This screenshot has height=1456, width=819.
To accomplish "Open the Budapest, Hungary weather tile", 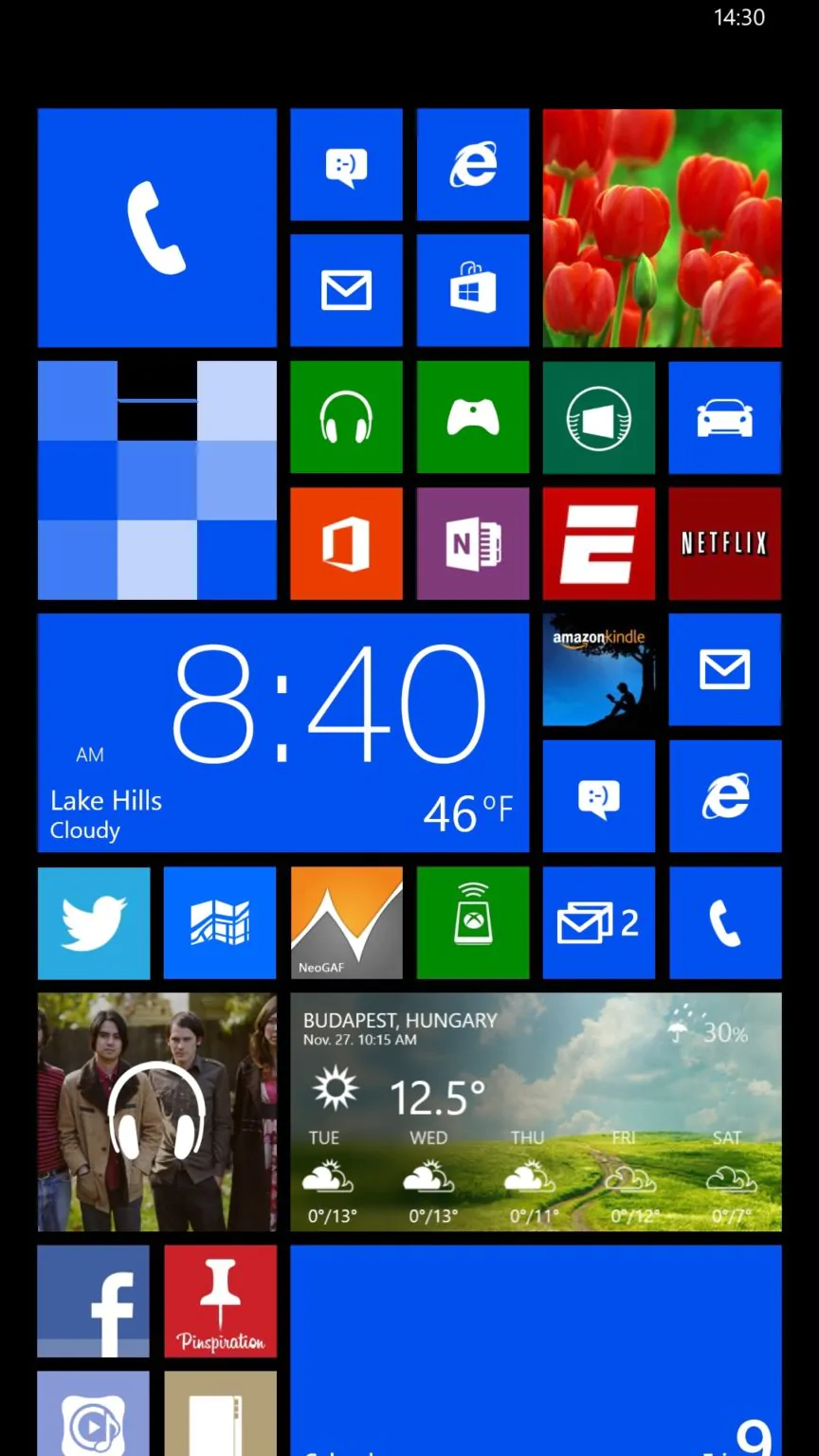I will [536, 1112].
